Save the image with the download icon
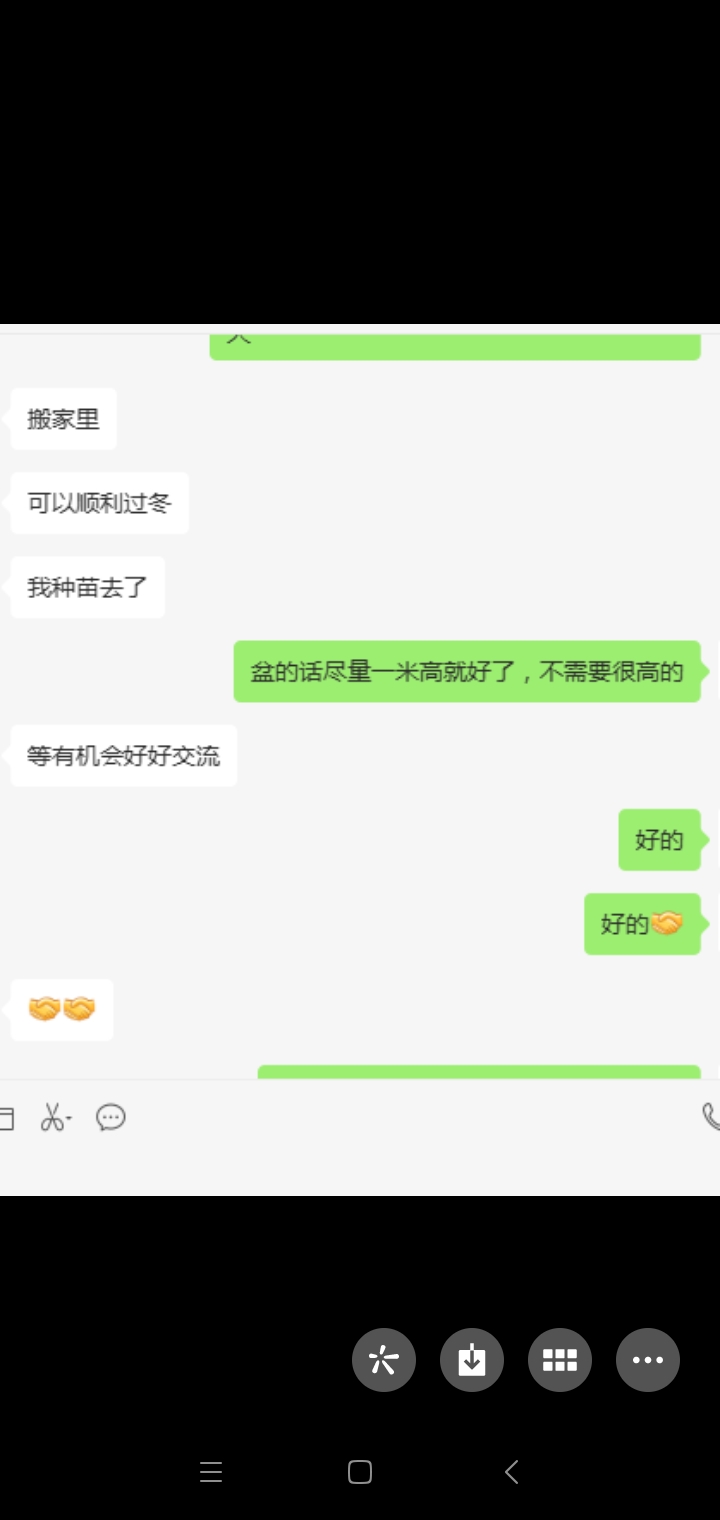This screenshot has height=1520, width=720. point(472,1360)
